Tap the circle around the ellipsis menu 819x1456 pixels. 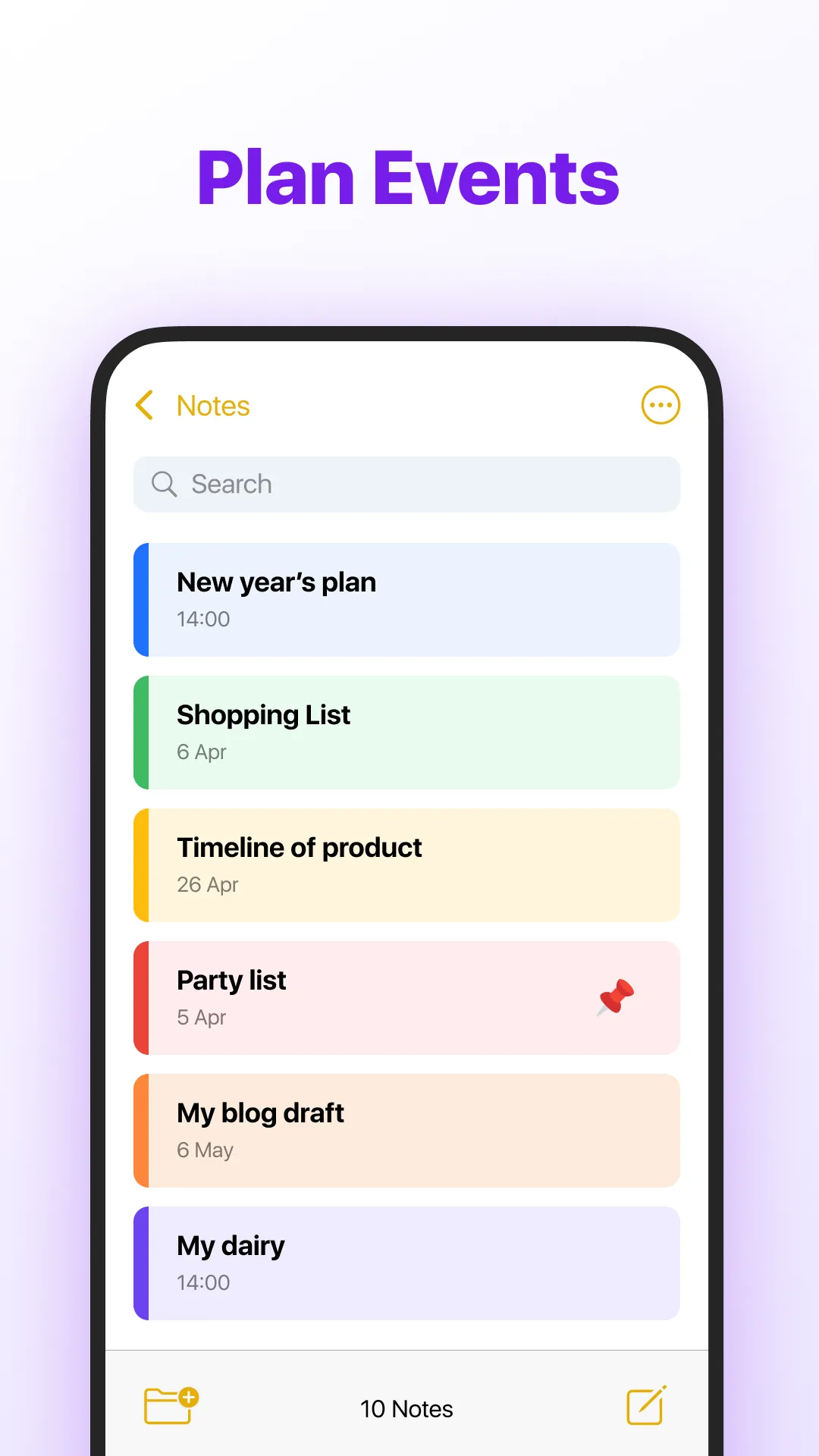(660, 405)
